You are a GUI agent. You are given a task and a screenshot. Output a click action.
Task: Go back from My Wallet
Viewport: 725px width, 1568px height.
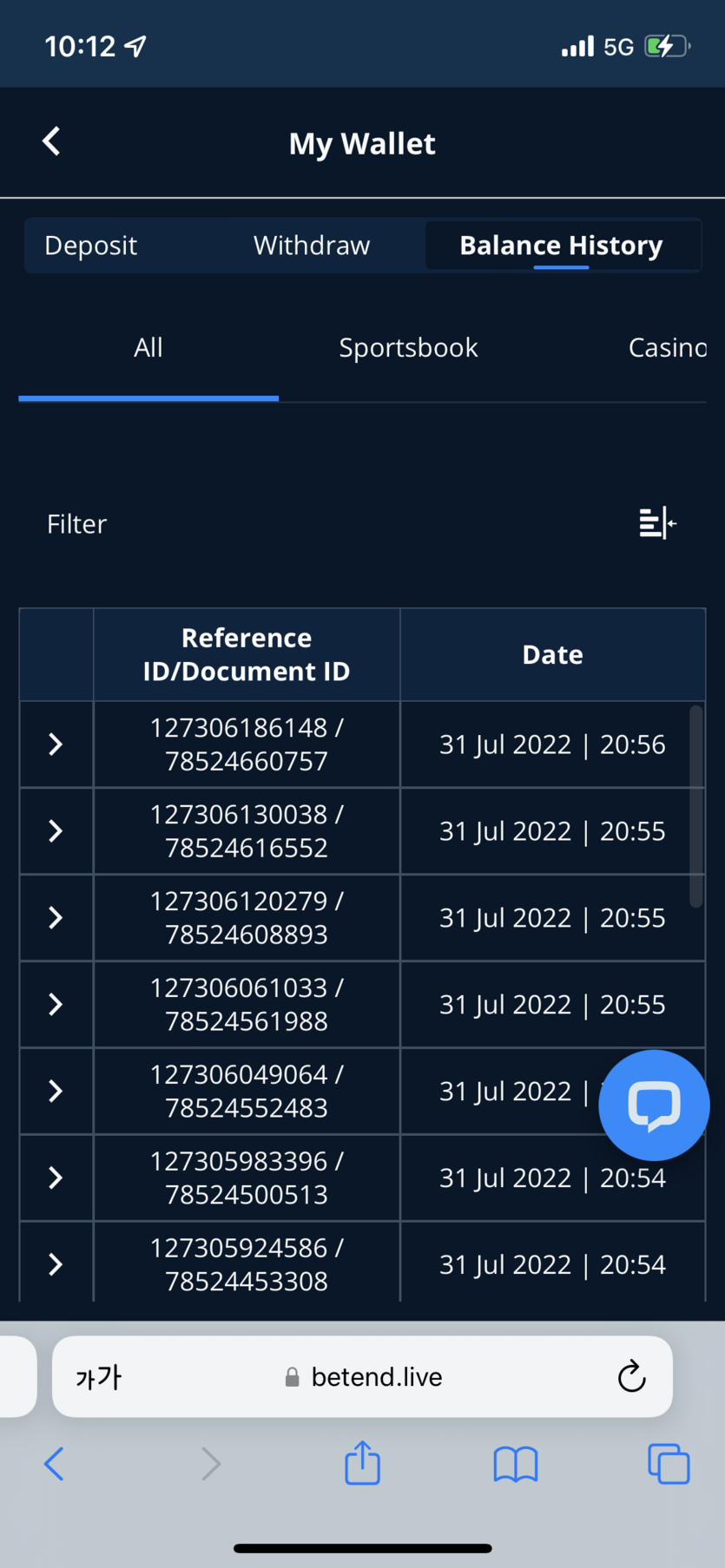pyautogui.click(x=51, y=141)
